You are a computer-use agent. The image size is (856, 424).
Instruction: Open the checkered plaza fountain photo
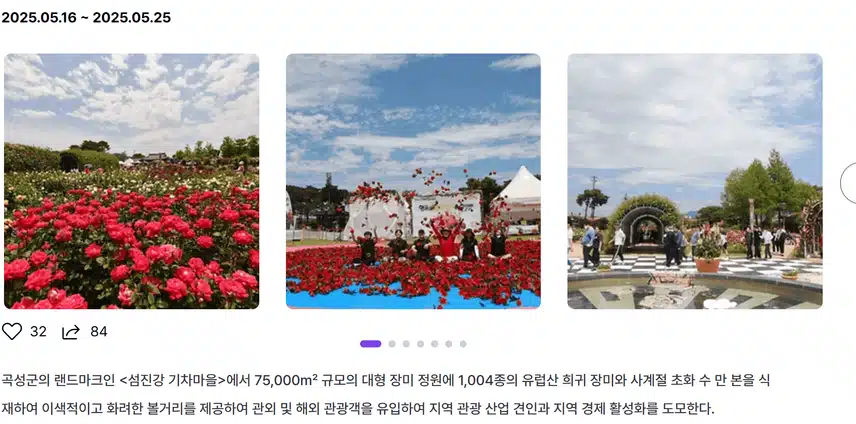(695, 181)
